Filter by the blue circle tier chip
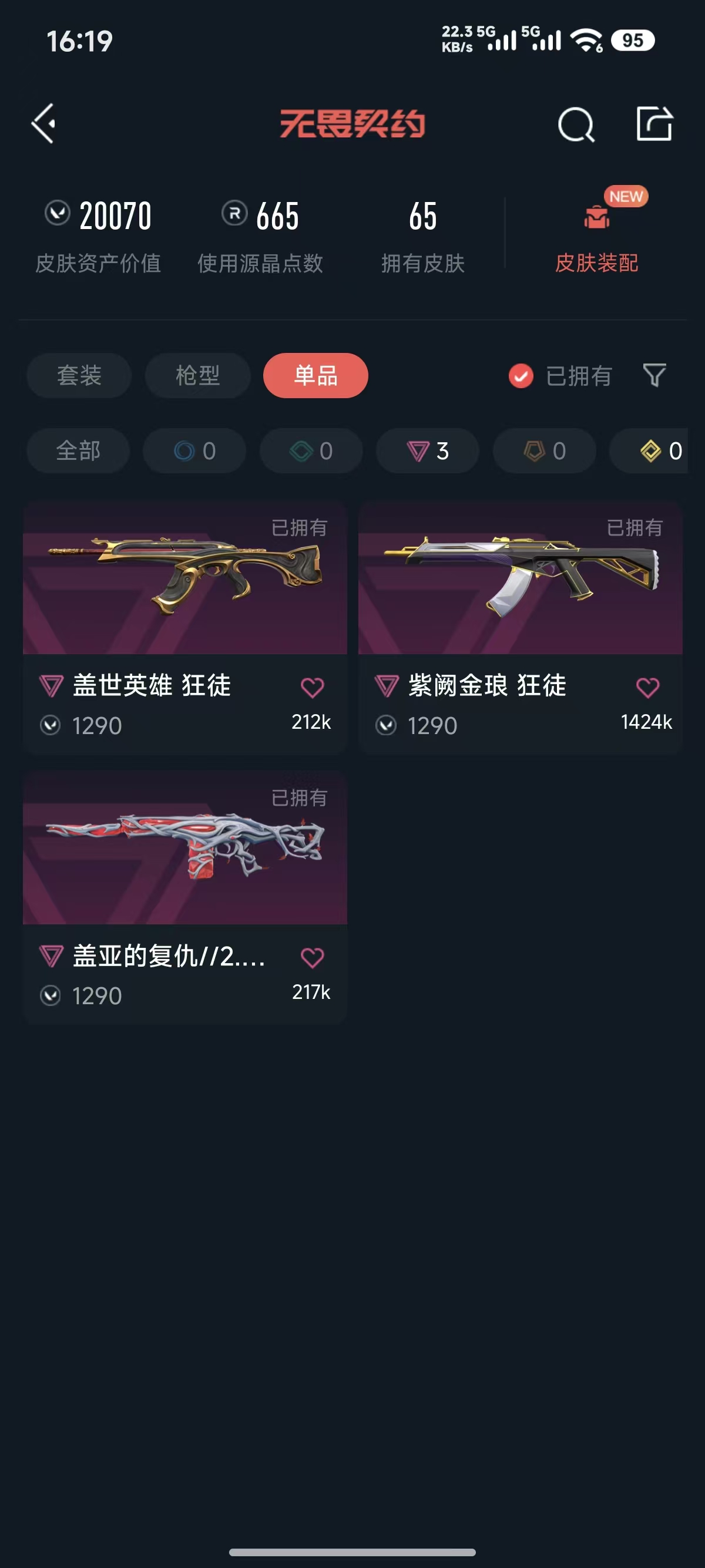The height and width of the screenshot is (1568, 705). point(194,451)
